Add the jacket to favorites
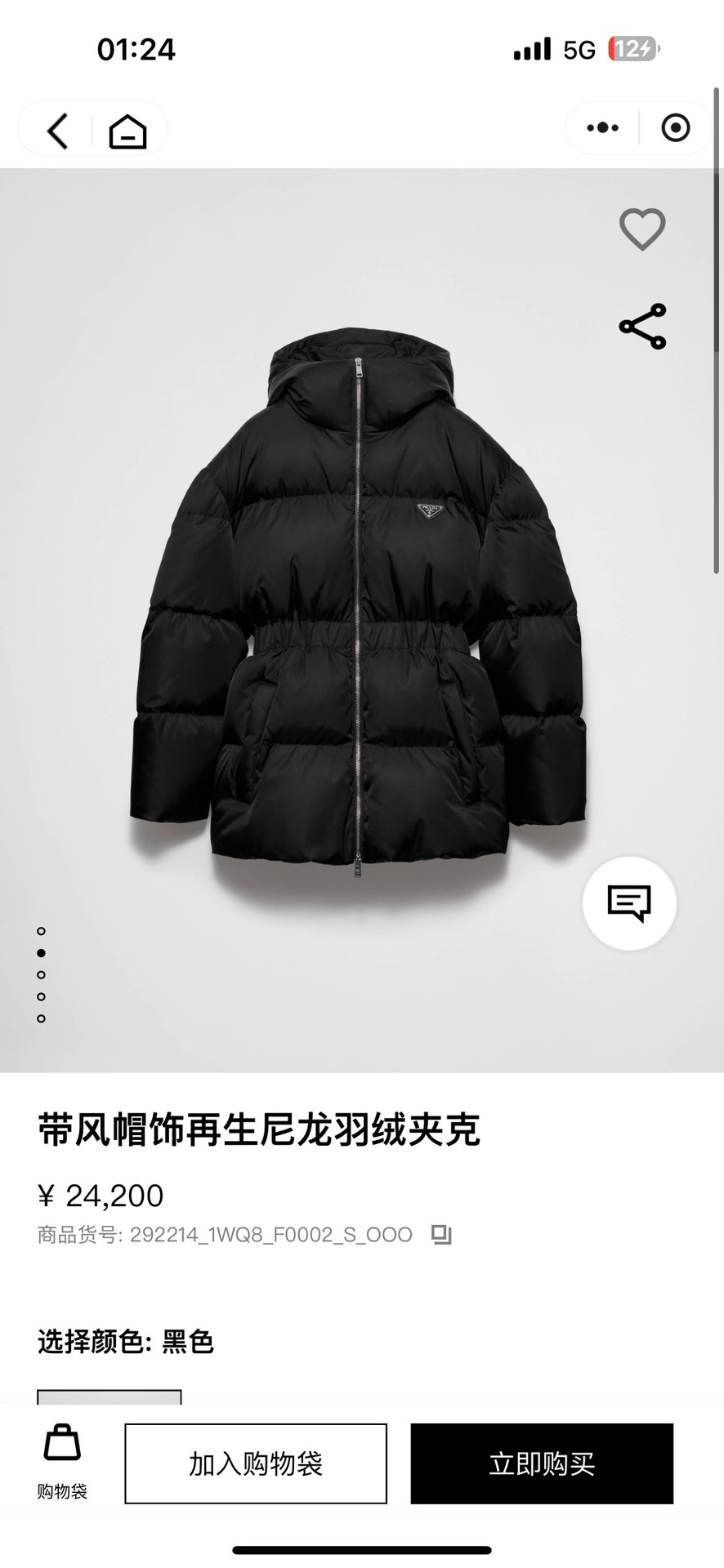 (642, 229)
